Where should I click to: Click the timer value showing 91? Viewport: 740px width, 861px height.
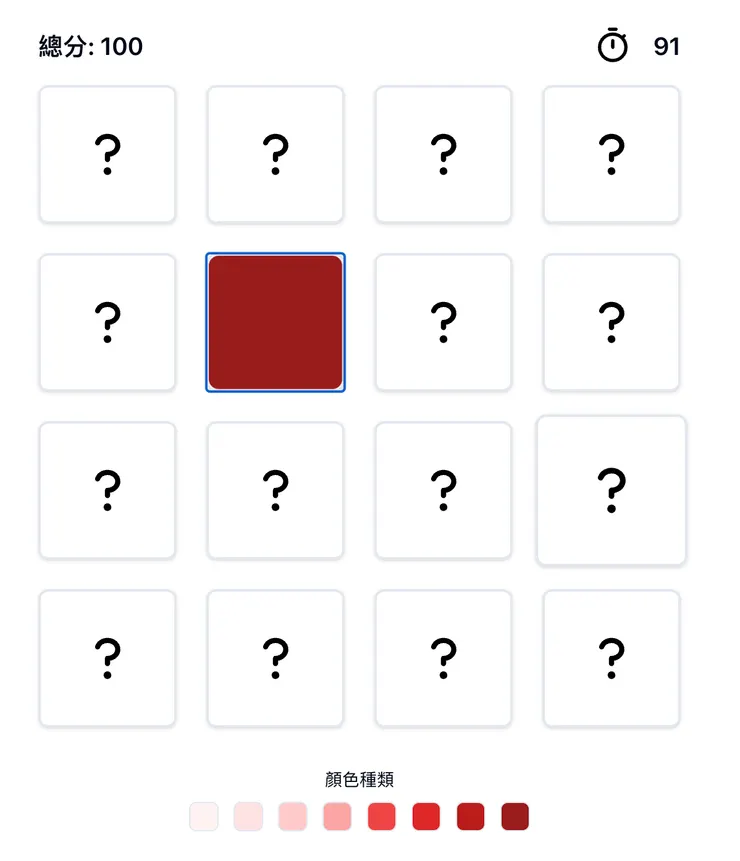tap(668, 46)
